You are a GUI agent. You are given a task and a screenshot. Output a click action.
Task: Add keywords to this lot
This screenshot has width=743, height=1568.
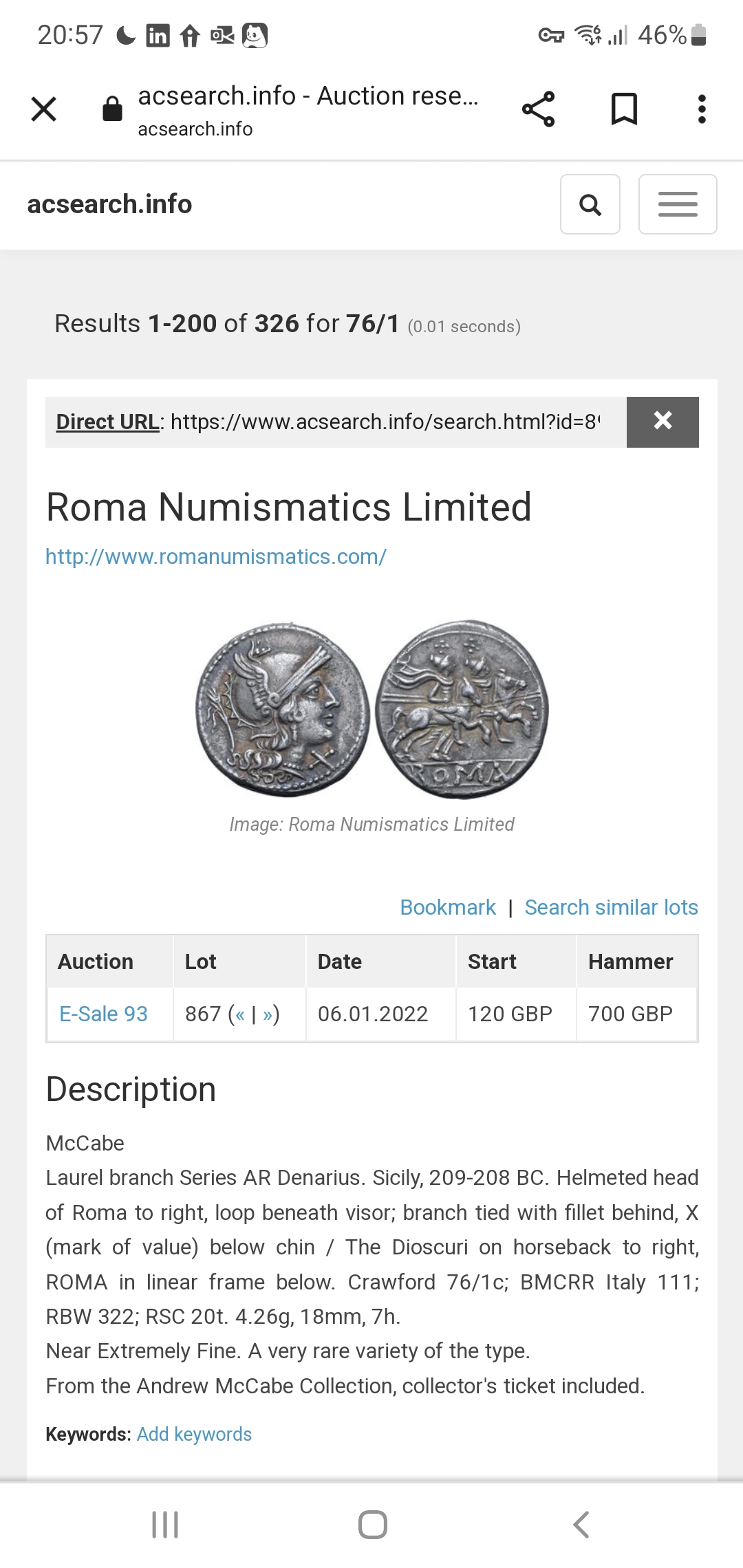[194, 1434]
